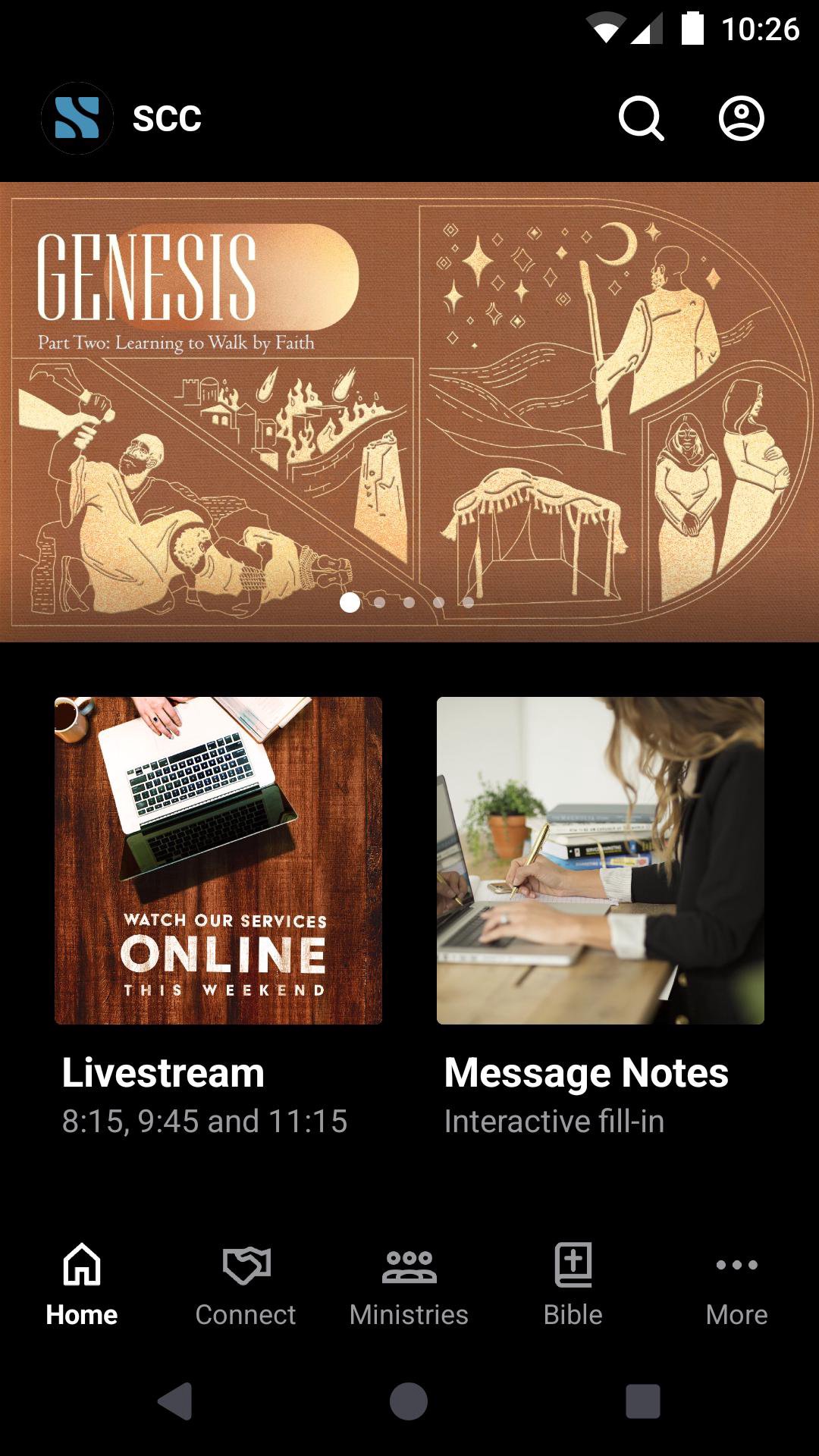This screenshot has width=819, height=1456.
Task: Select the Home tab
Action: tap(82, 1283)
